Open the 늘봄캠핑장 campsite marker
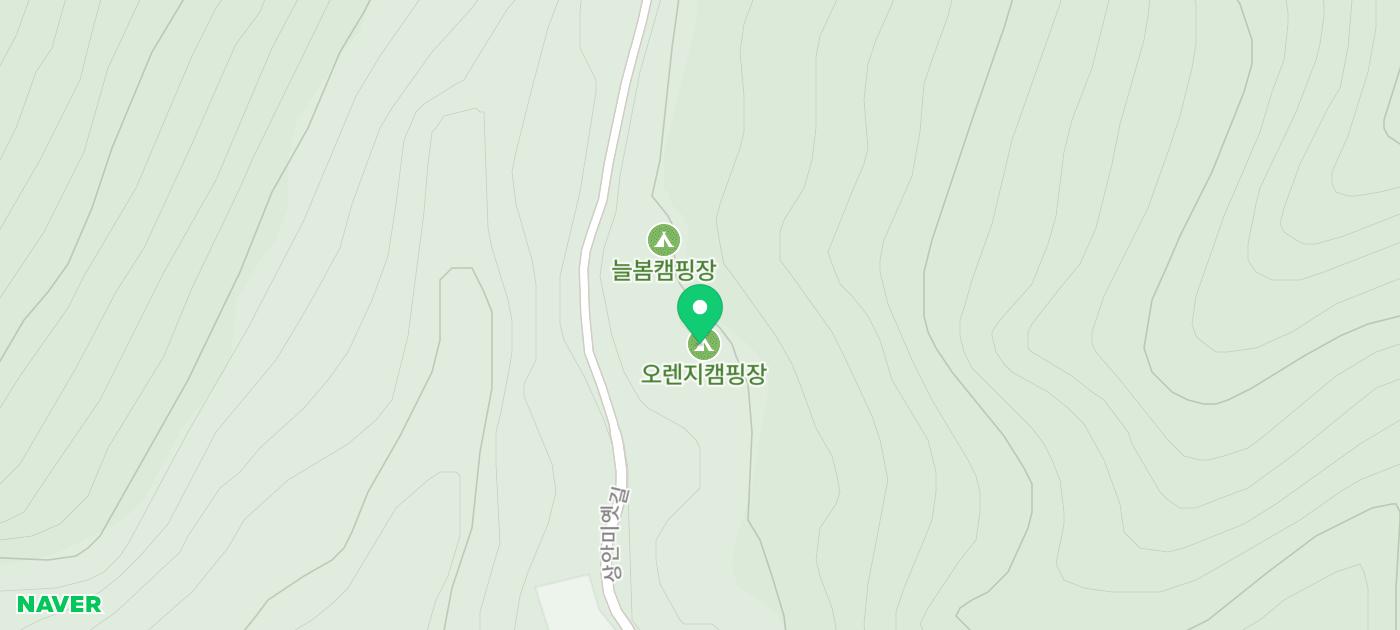Screen dimensions: 1400x630 point(663,240)
